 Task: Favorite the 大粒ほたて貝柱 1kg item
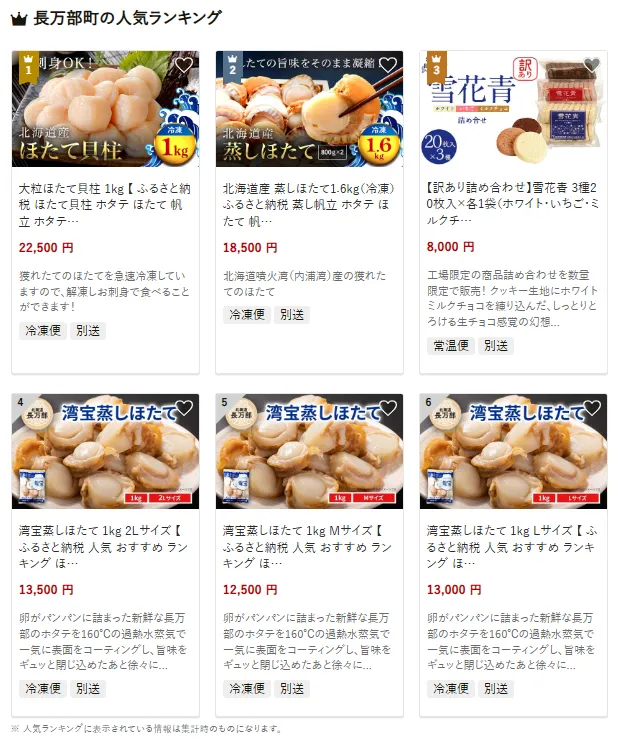click(x=183, y=66)
